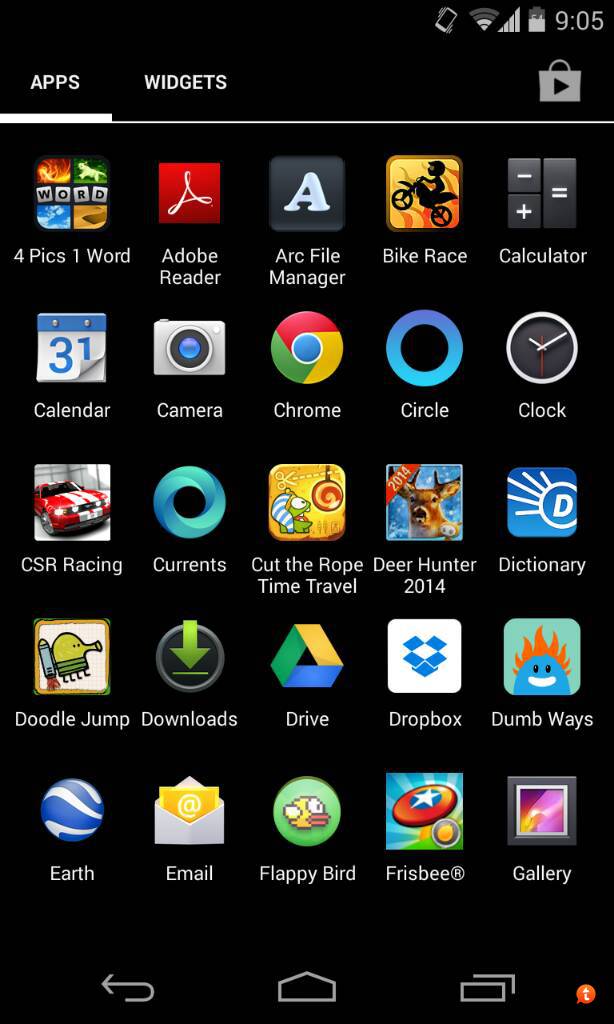
Task: Open the Clock app
Action: click(x=542, y=348)
